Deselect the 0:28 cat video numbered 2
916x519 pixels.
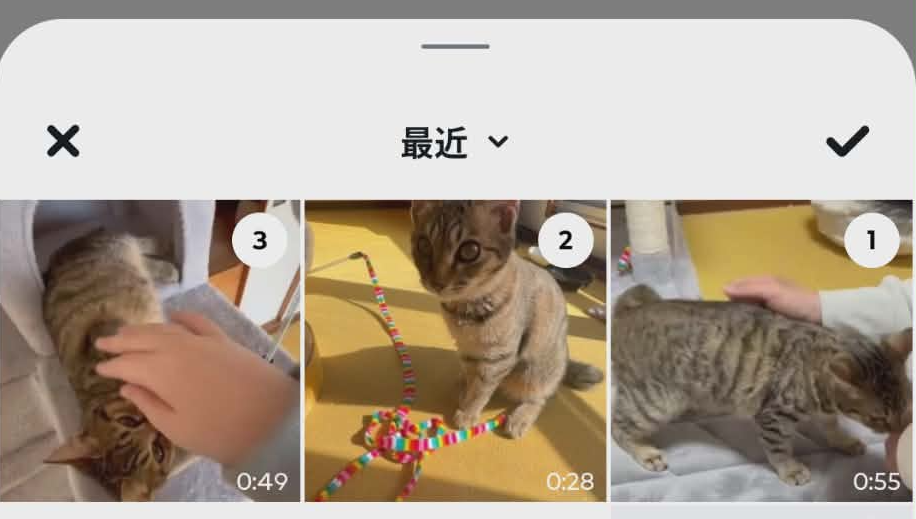point(565,241)
